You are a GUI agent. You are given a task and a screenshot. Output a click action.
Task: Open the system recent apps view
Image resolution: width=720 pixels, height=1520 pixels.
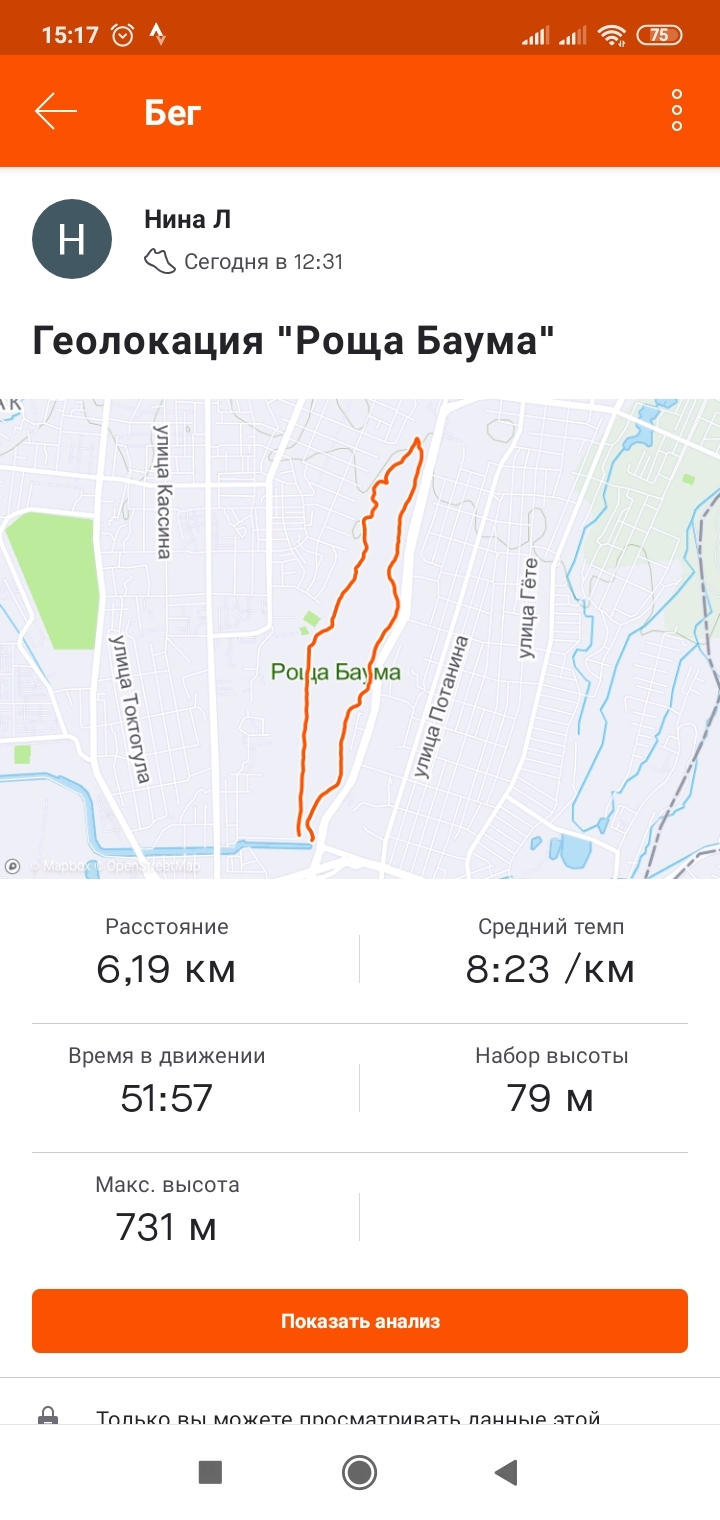click(210, 1472)
